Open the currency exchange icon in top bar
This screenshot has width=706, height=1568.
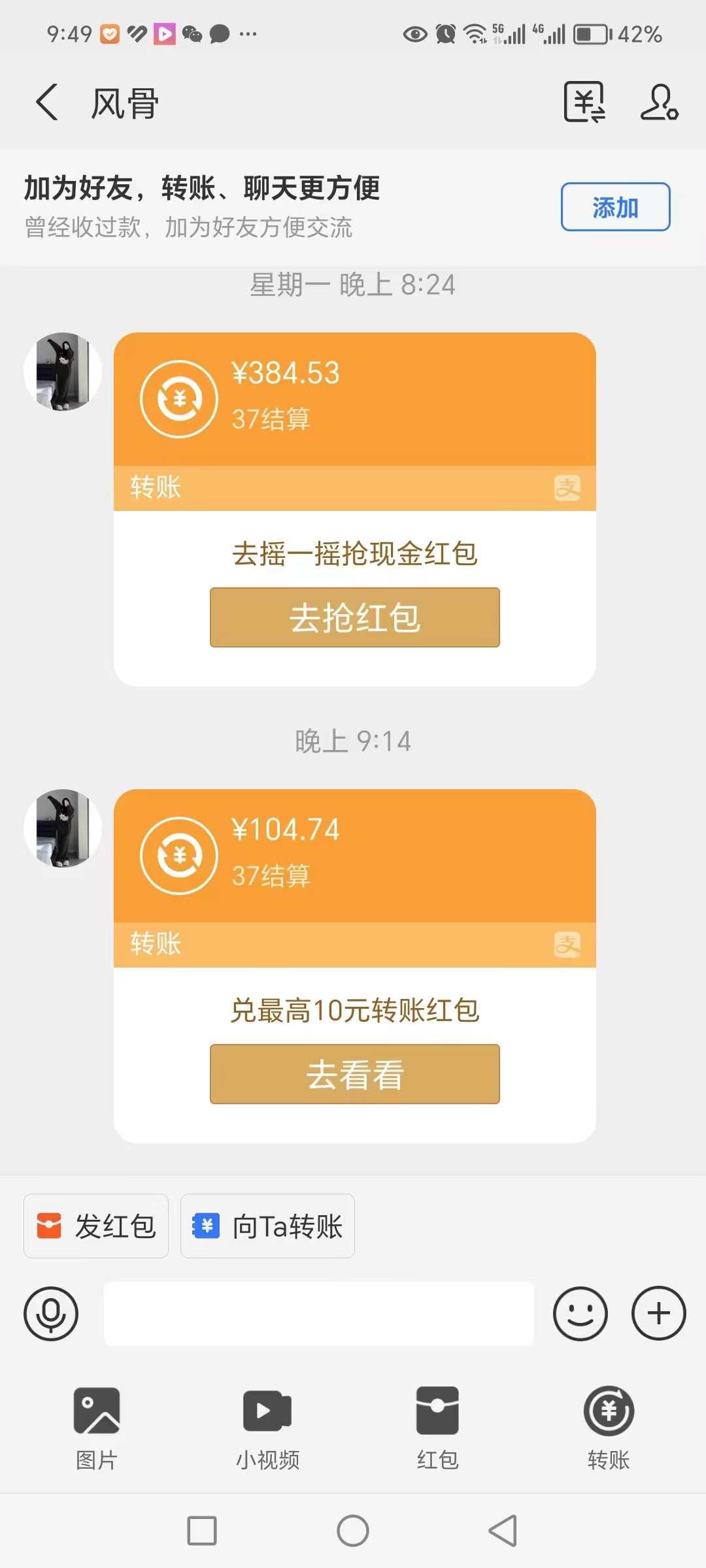pos(582,103)
